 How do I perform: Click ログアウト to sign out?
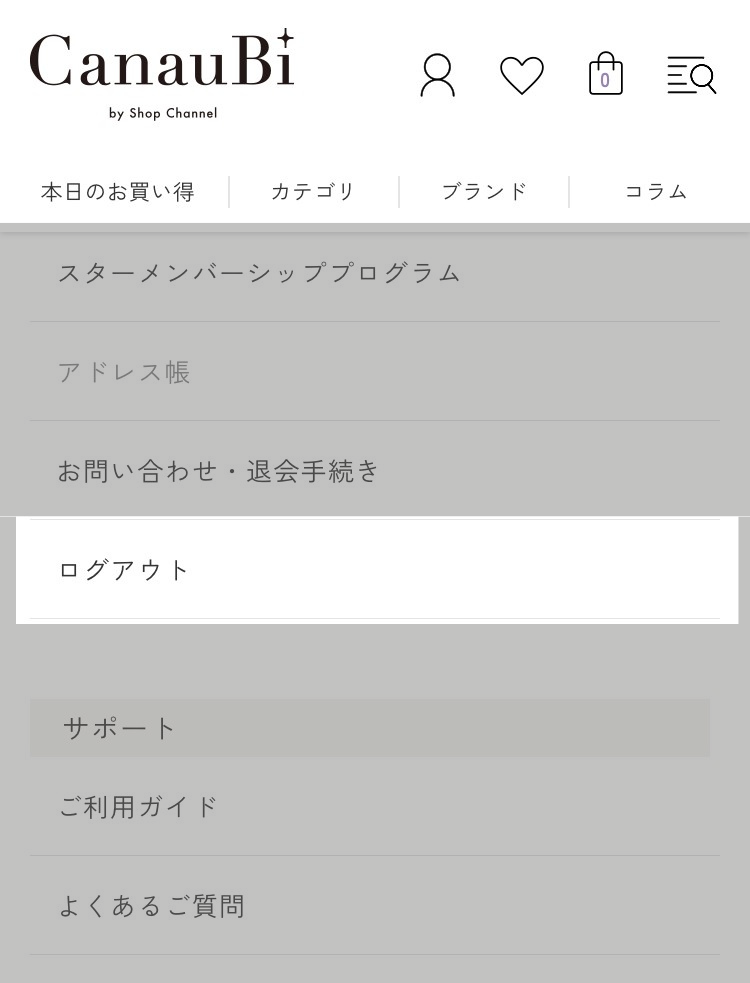[x=124, y=570]
